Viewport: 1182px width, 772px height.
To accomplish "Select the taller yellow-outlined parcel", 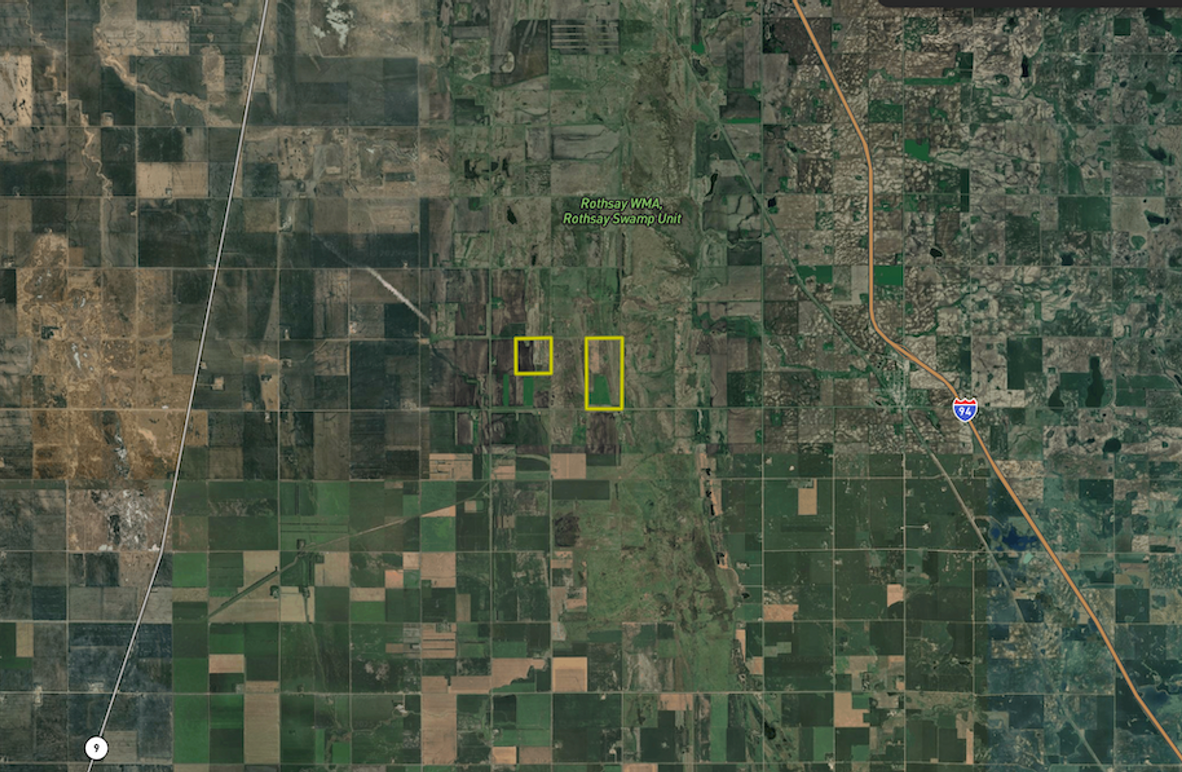I will 604,373.
